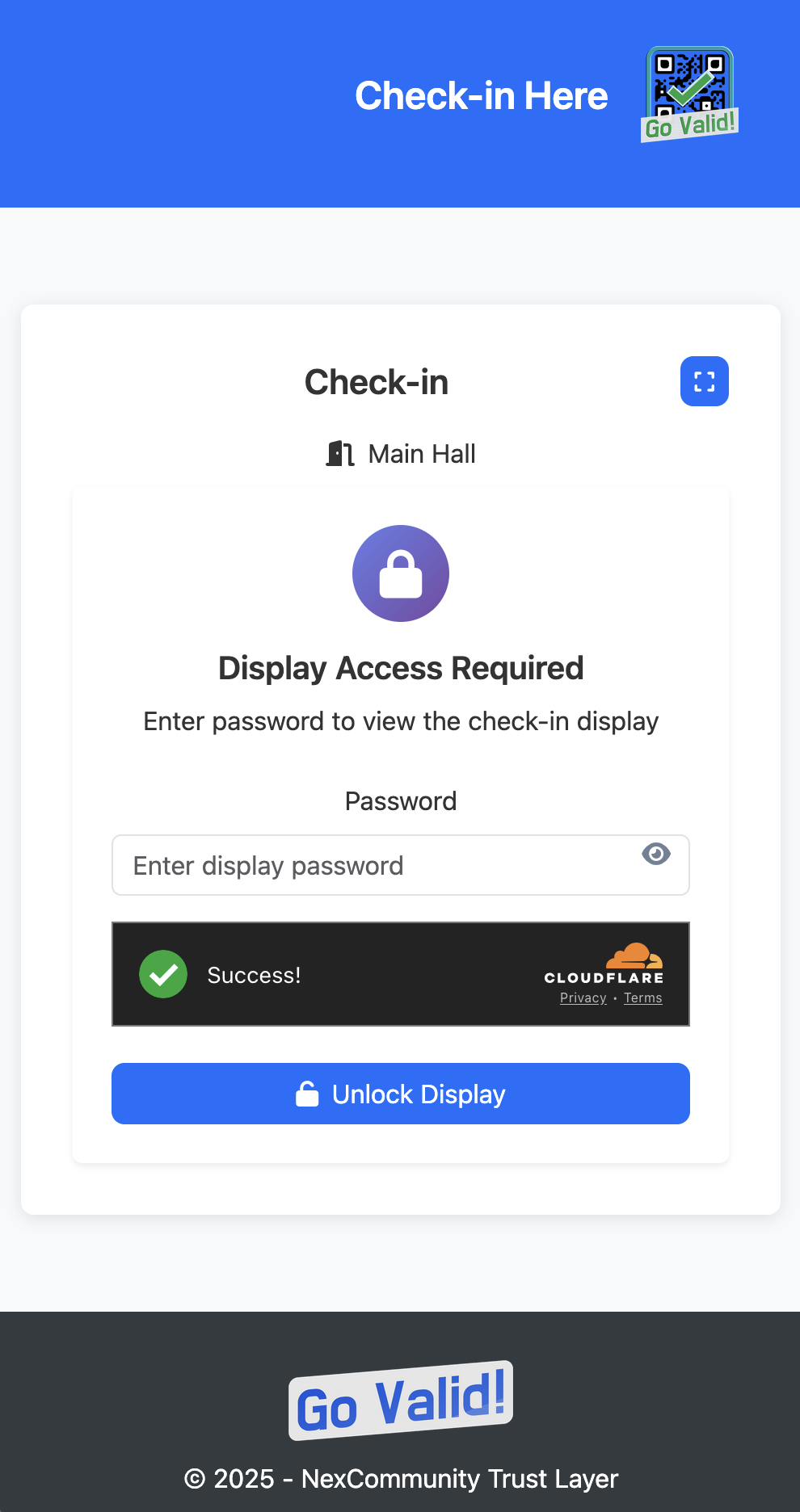Click the Success! confirmation text
The height and width of the screenshot is (1512, 800).
[253, 975]
